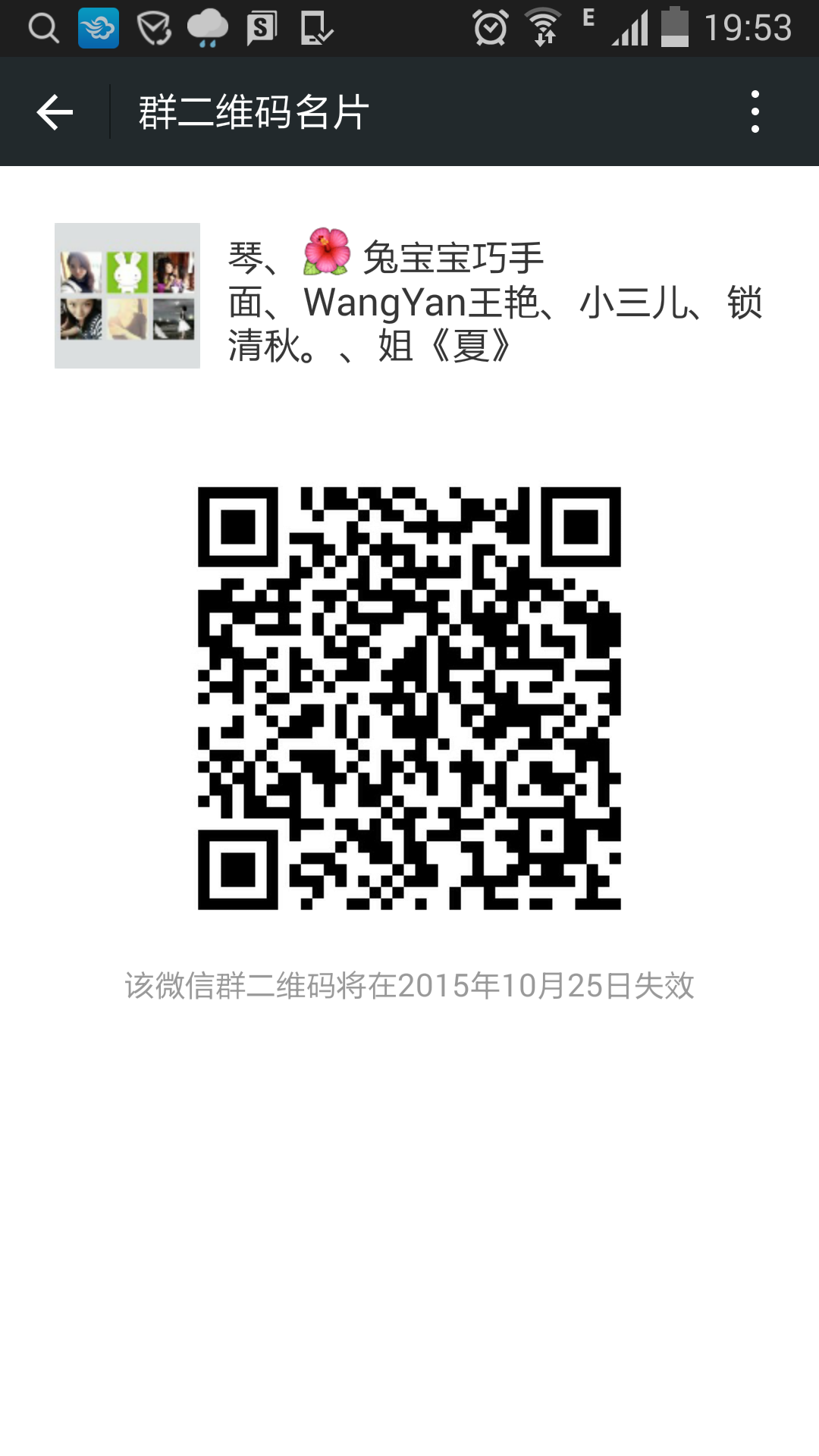This screenshot has height=1456, width=819.
Task: Open the three-dot overflow menu
Action: coord(755,112)
